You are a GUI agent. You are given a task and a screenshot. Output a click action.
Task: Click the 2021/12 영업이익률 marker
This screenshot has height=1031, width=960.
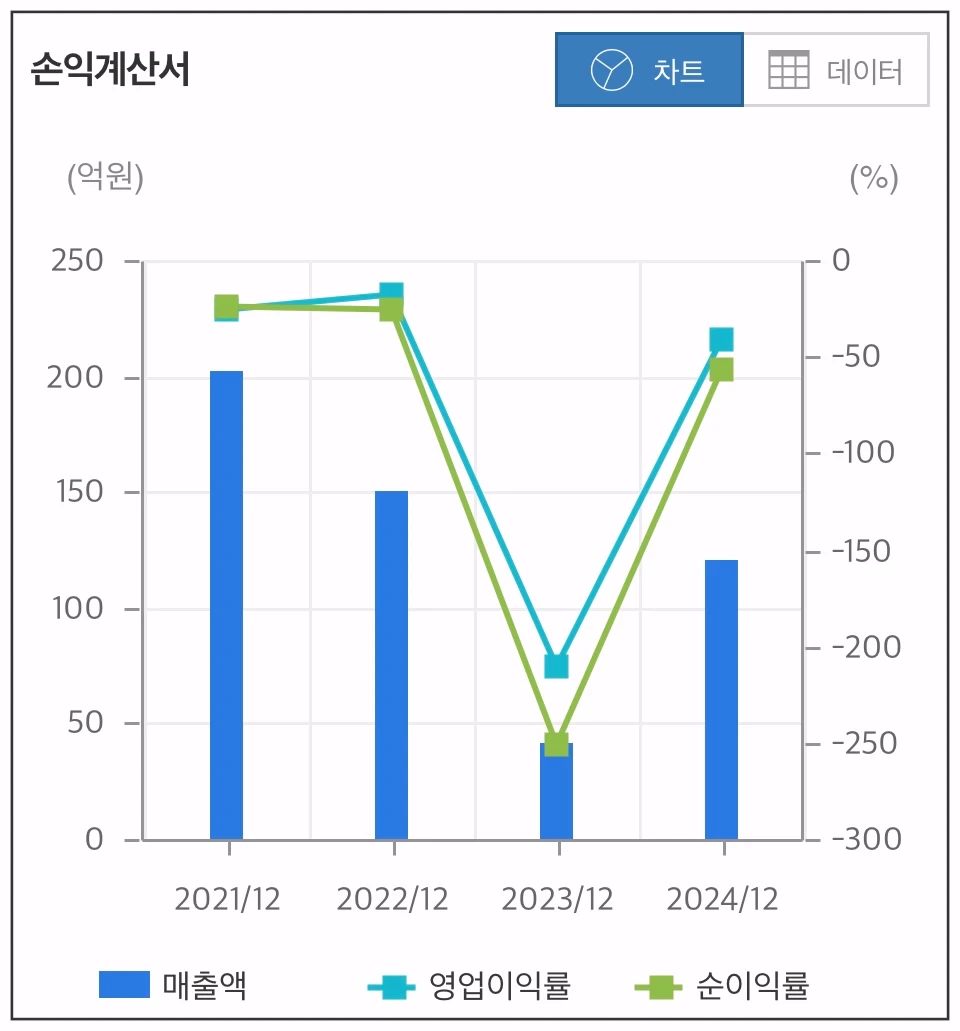click(x=228, y=309)
